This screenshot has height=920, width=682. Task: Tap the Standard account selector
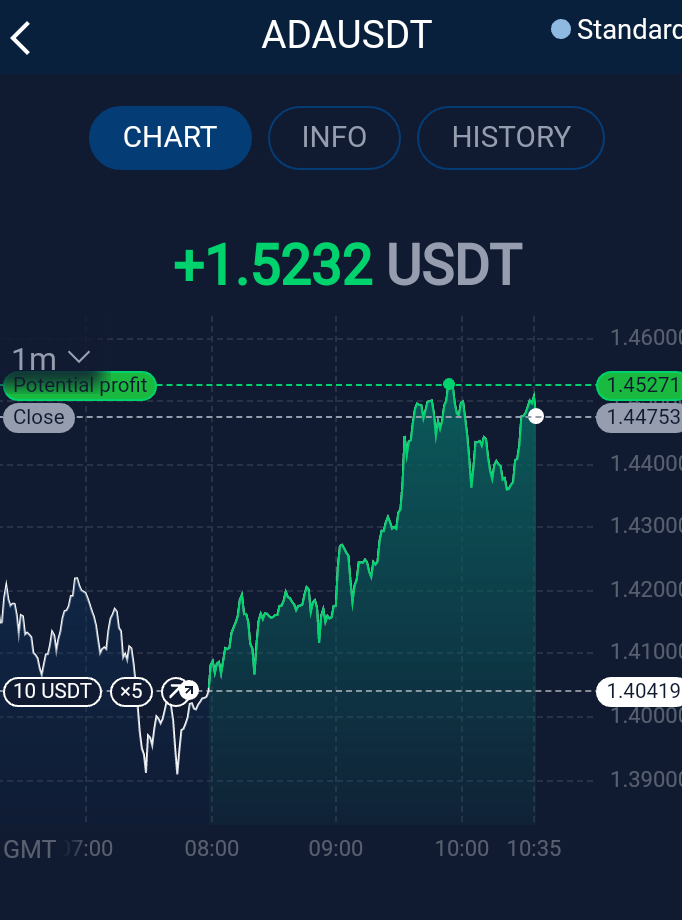coord(616,29)
